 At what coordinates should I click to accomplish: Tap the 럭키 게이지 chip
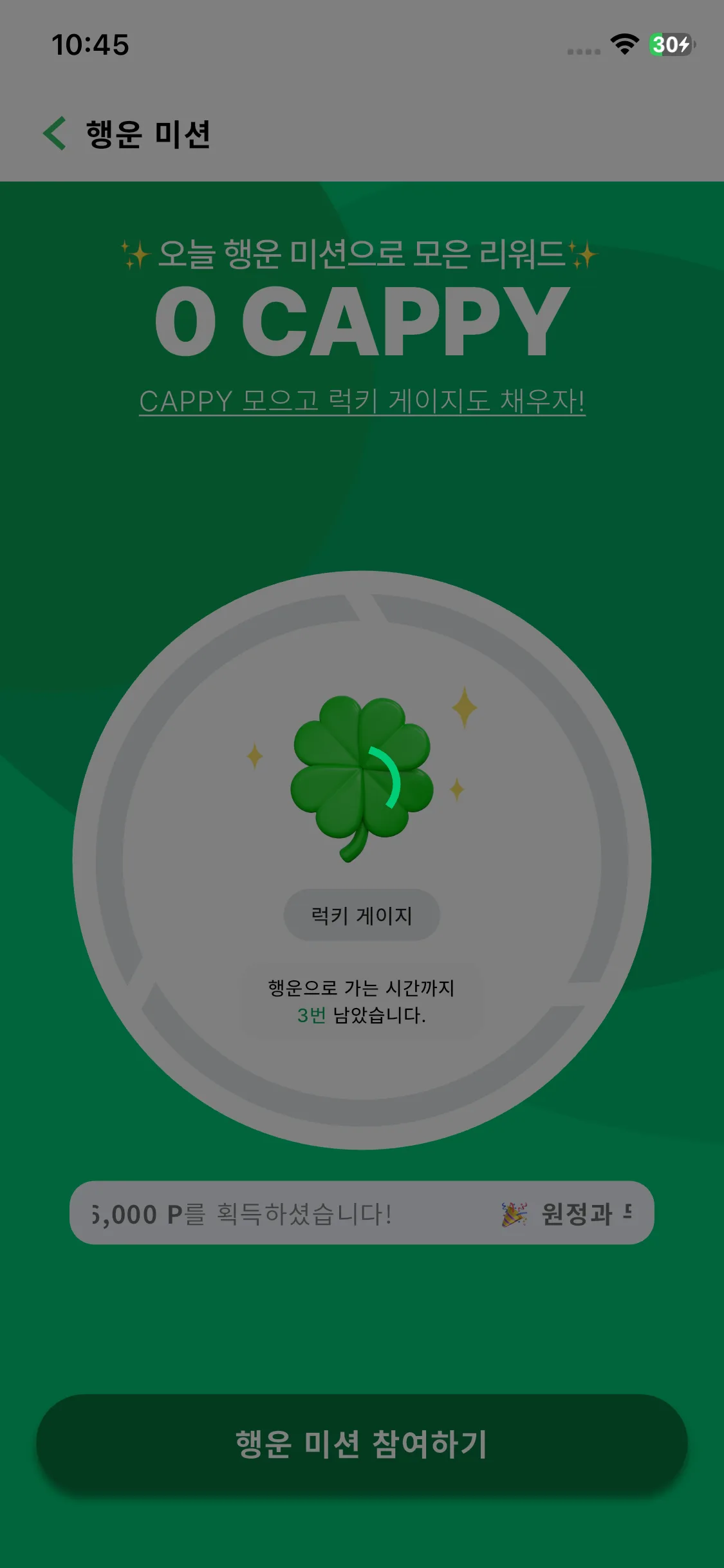pos(362,915)
